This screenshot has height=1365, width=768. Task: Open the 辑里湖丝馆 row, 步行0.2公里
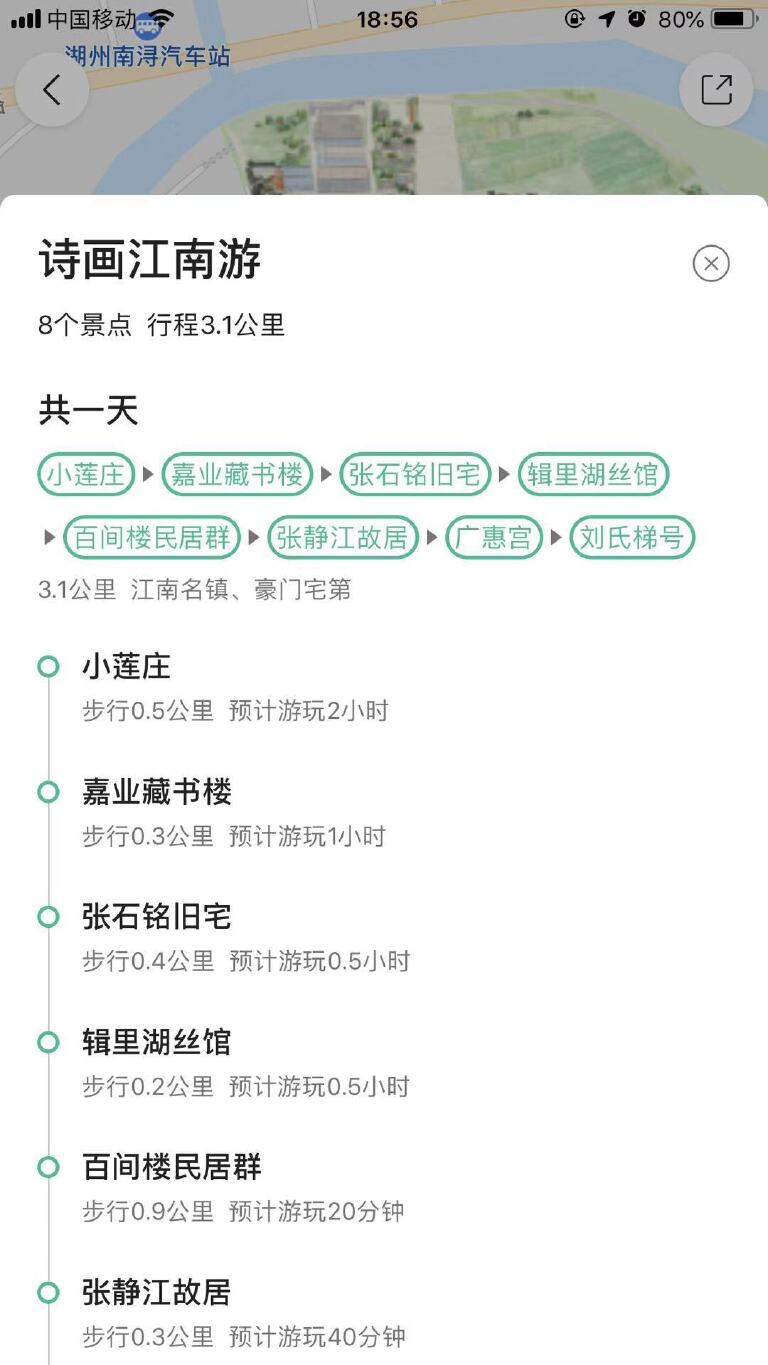pyautogui.click(x=245, y=1062)
